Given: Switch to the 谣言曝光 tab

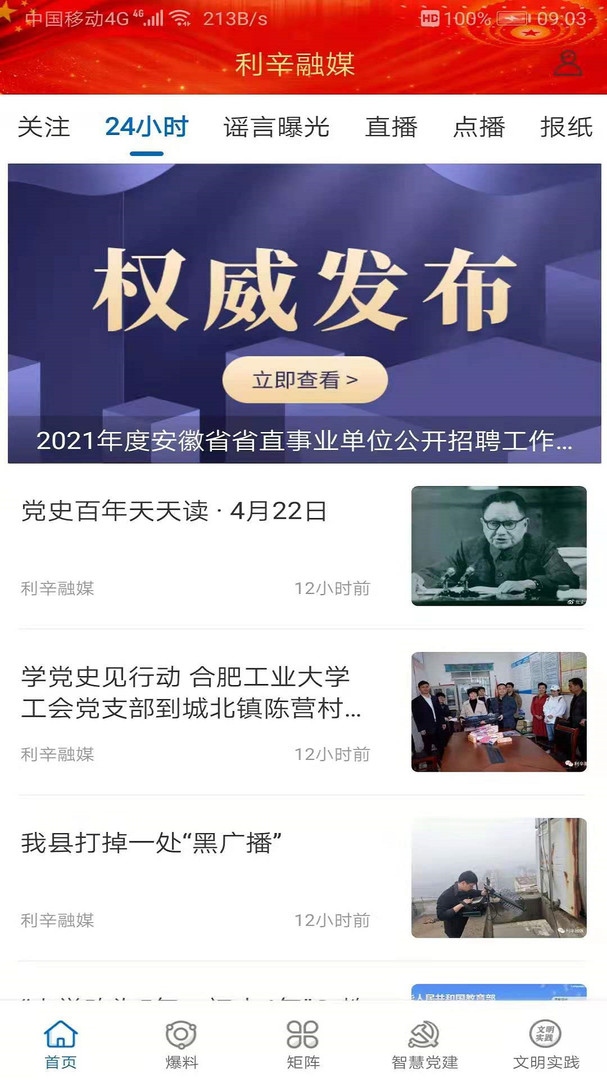Looking at the screenshot, I should tap(276, 127).
